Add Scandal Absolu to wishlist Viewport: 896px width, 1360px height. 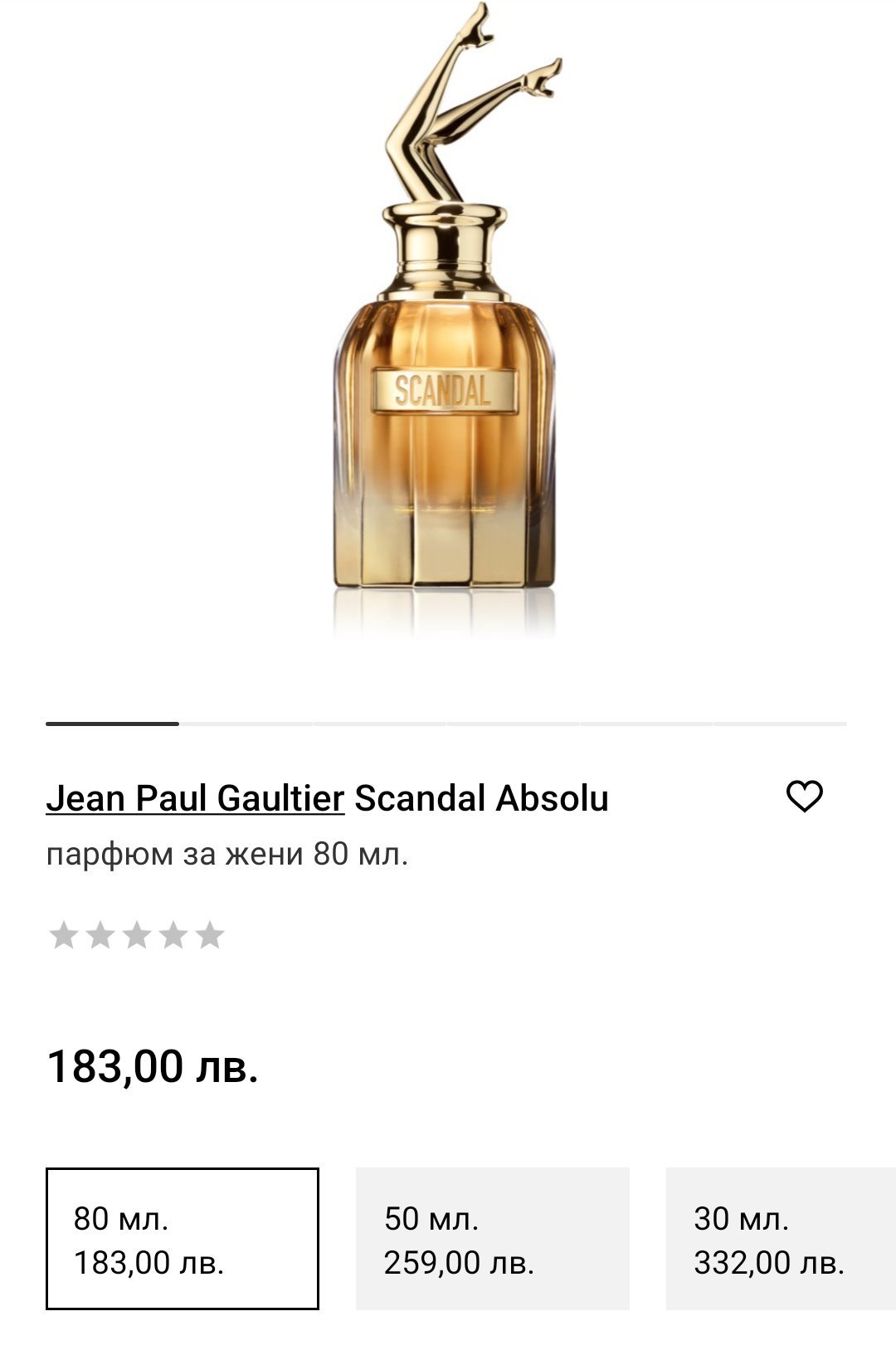(x=804, y=797)
